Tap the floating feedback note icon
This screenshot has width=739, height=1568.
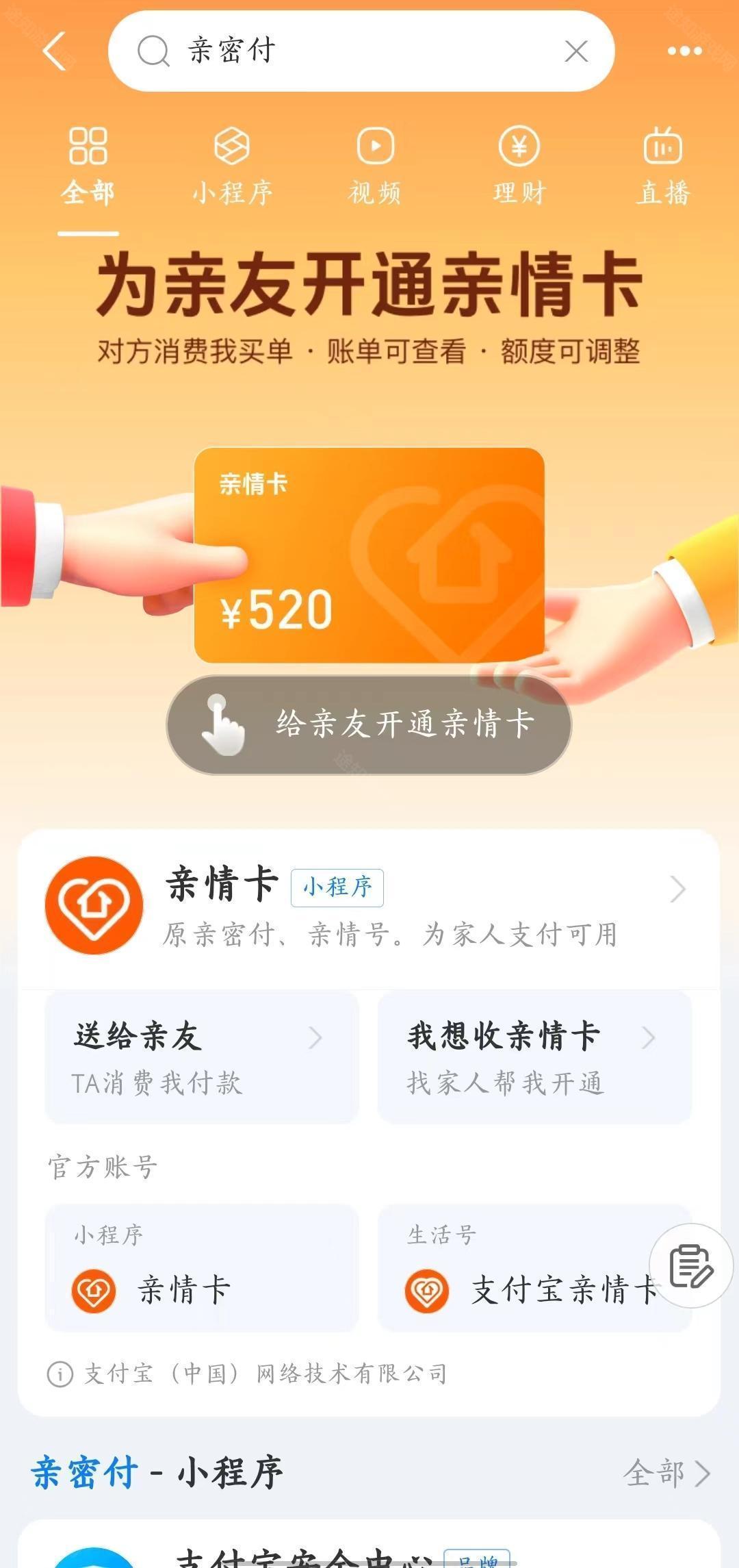(691, 1266)
